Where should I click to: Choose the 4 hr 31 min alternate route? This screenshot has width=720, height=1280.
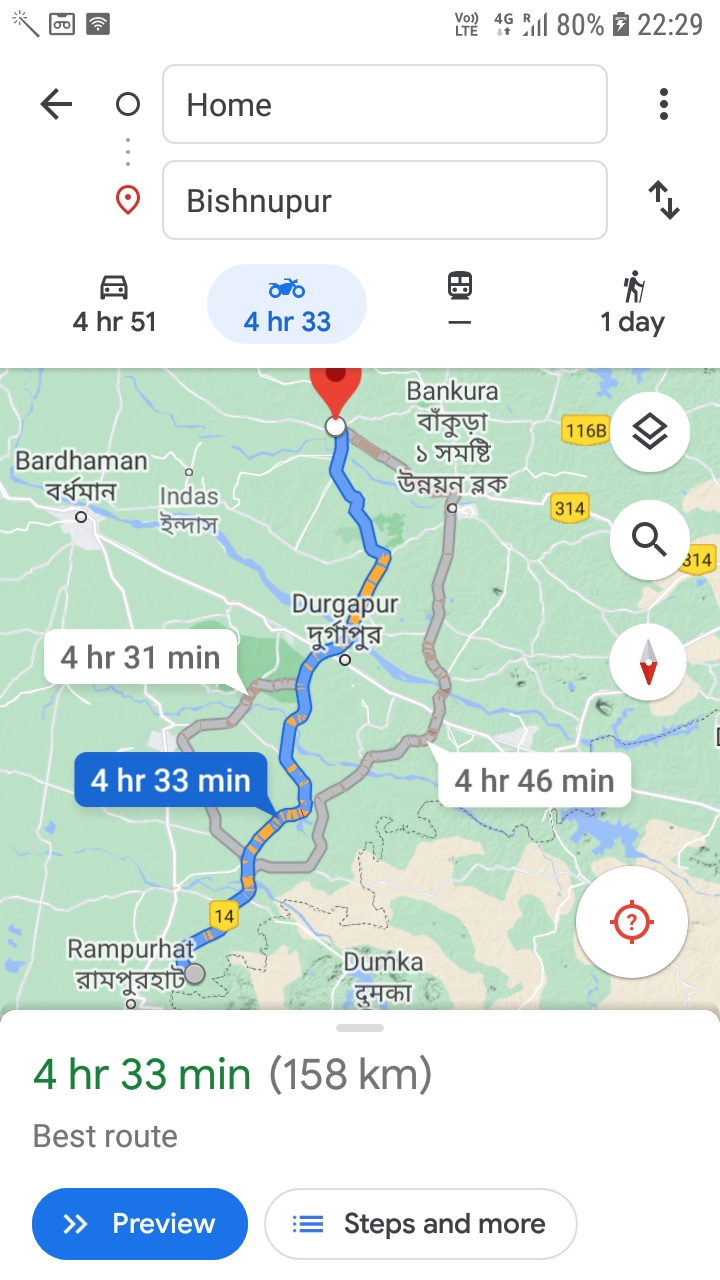[140, 657]
